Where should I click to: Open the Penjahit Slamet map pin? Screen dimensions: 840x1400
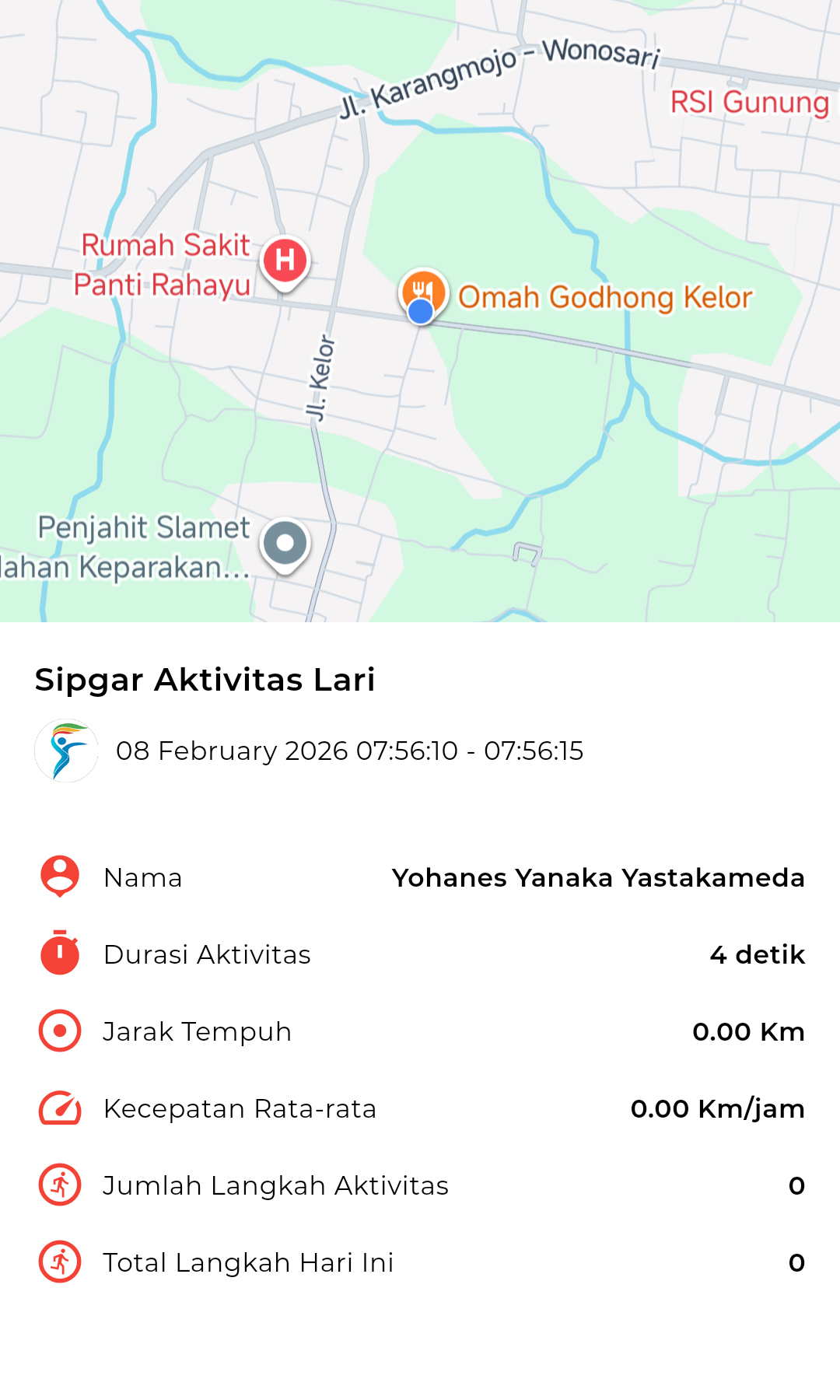click(285, 543)
